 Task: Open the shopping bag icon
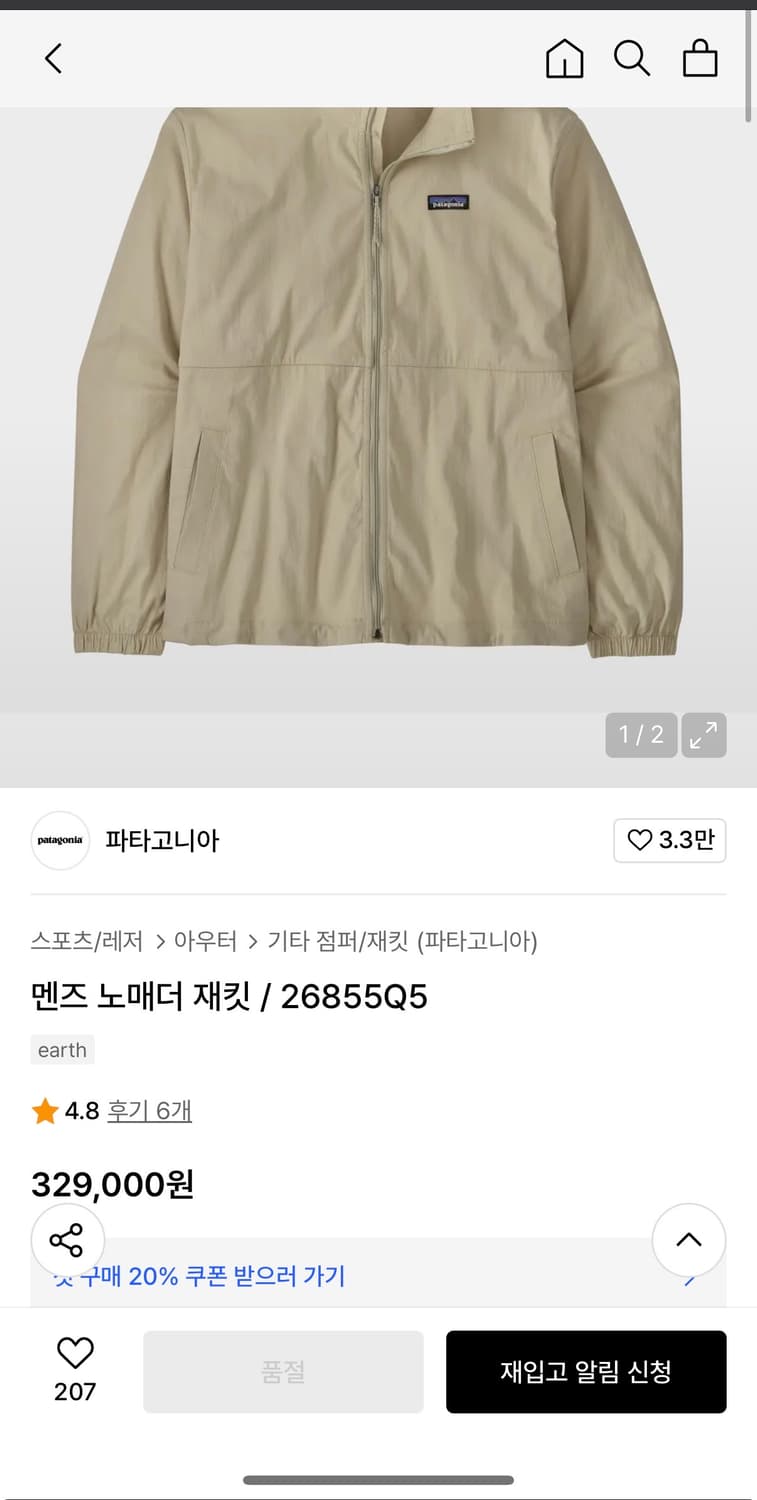[700, 58]
